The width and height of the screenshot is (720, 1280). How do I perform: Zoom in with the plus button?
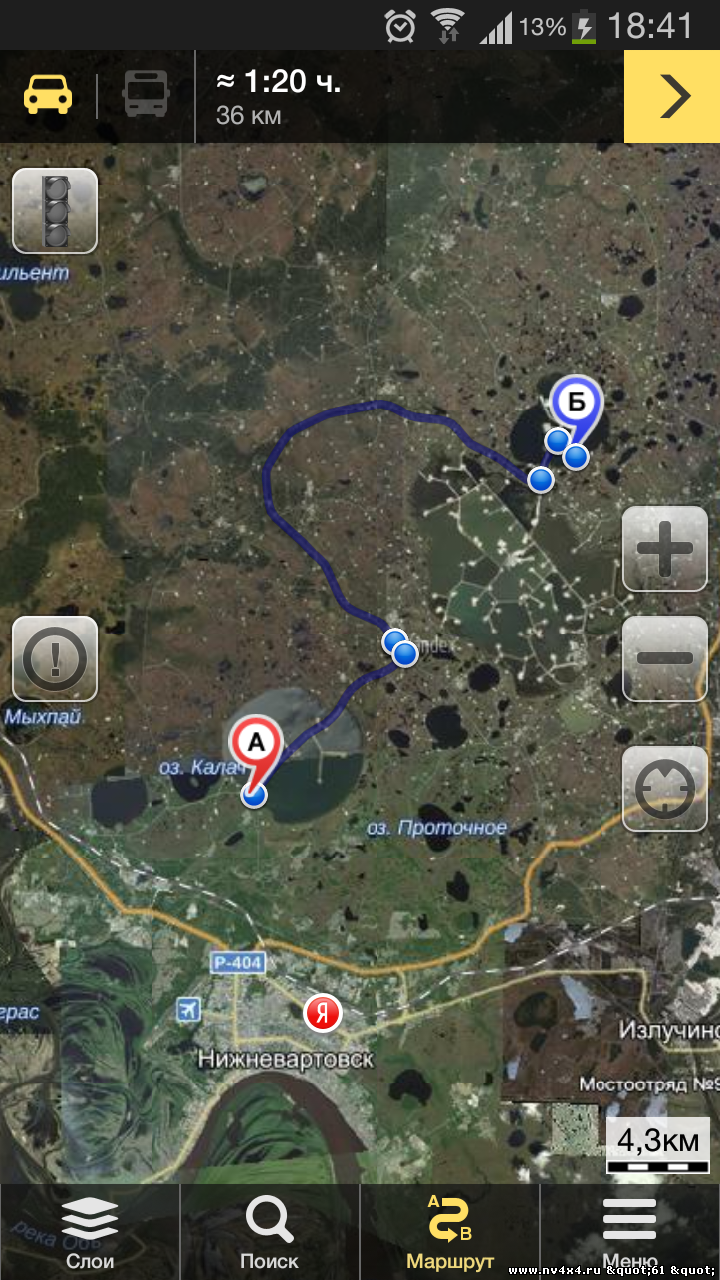(665, 548)
